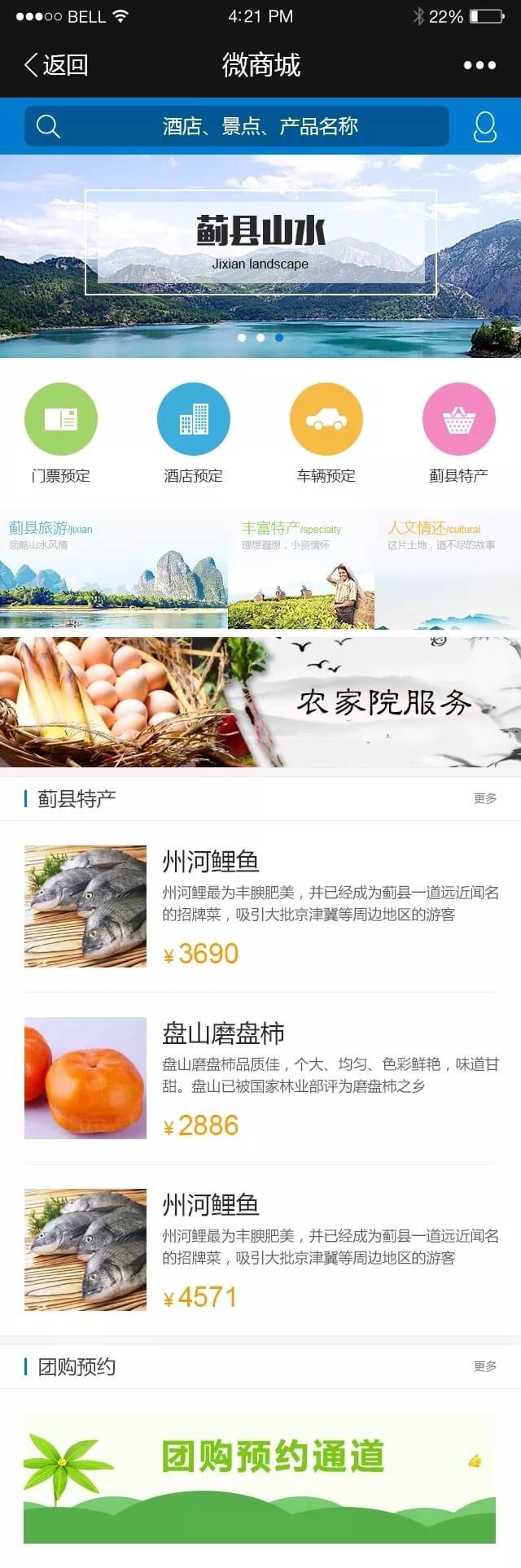This screenshot has height=1568, width=521.
Task: Open the 农家院服务 banner
Action: [260, 702]
